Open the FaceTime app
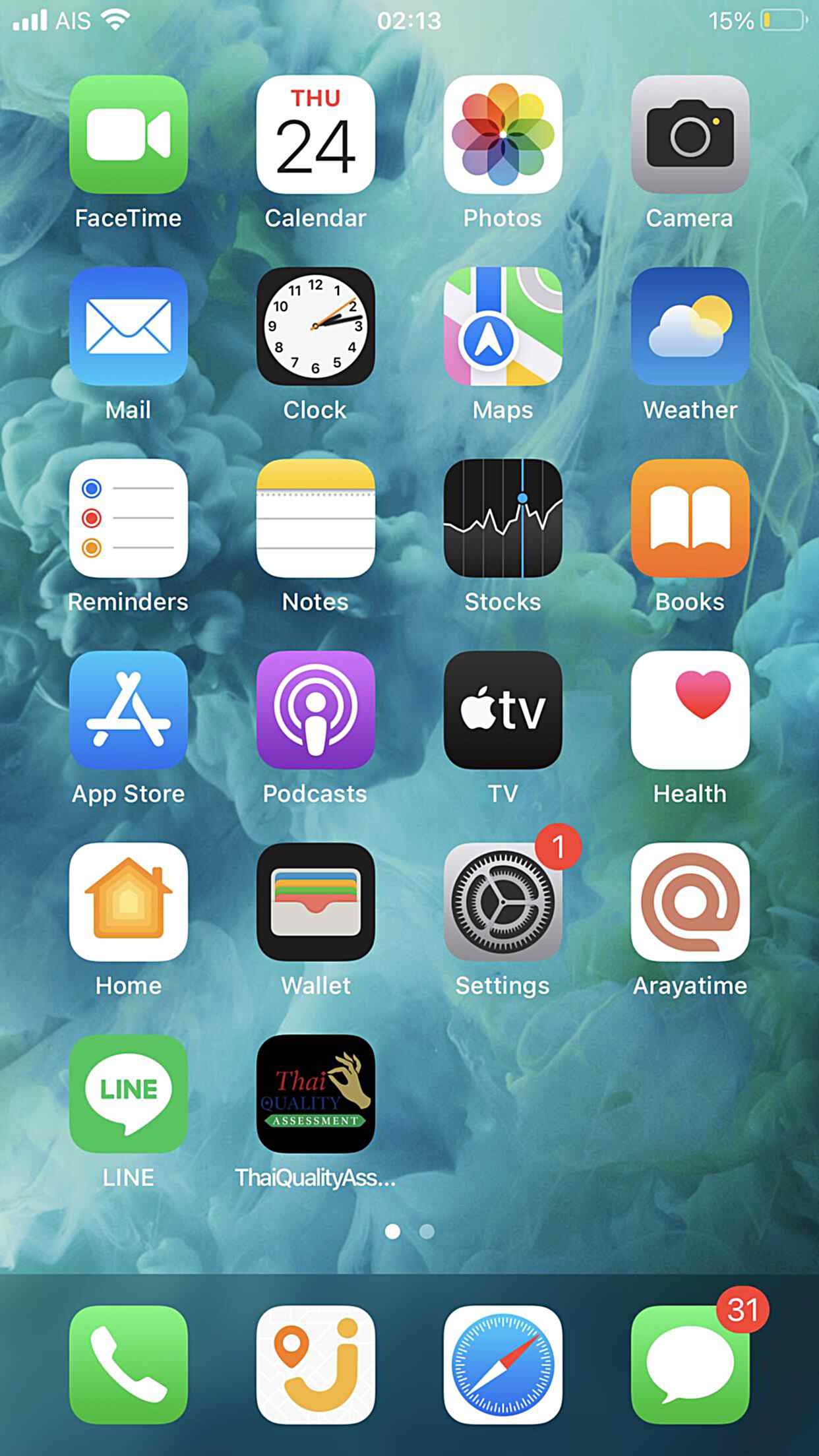Image resolution: width=819 pixels, height=1456 pixels. click(129, 135)
